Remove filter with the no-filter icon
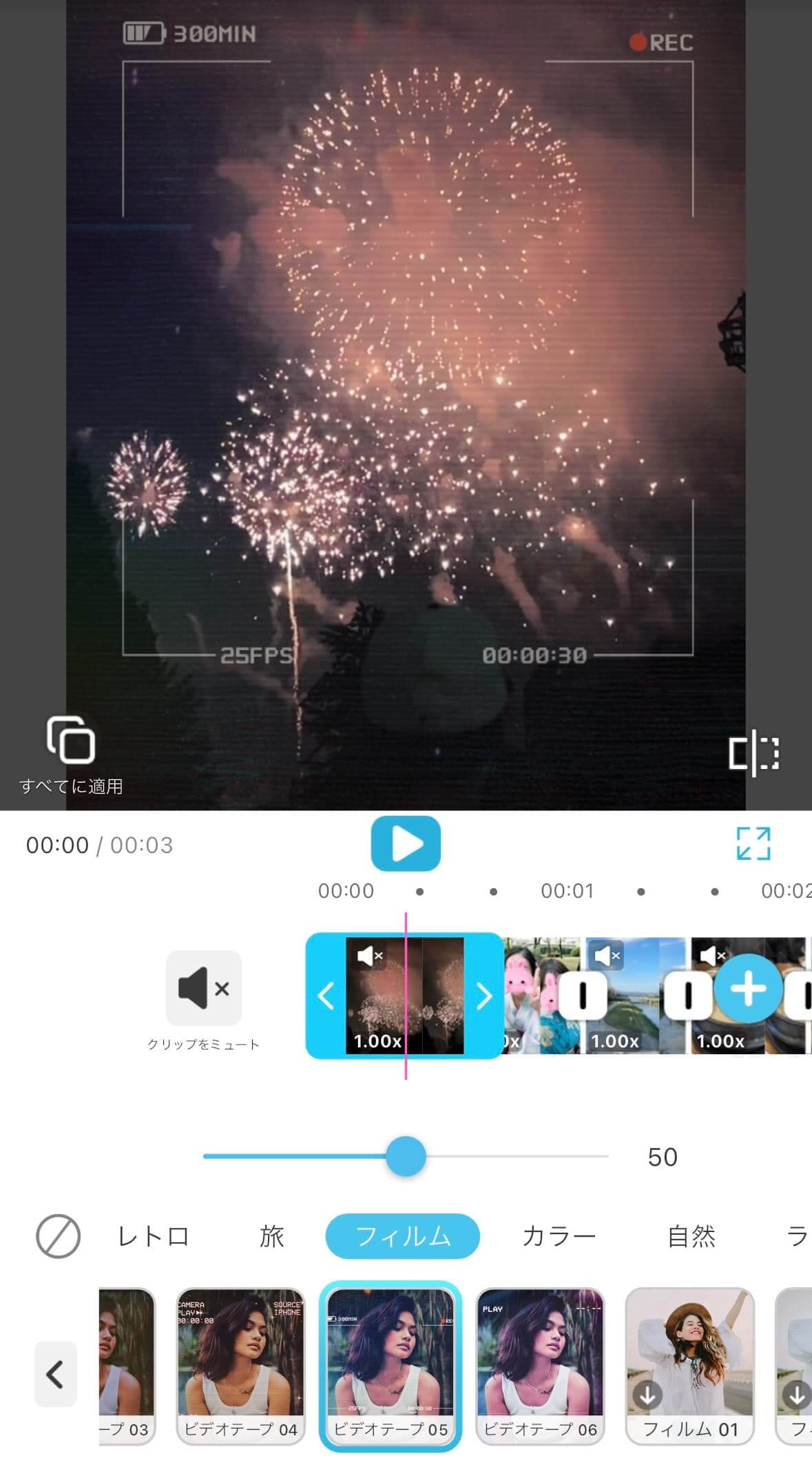The image size is (812, 1467). (58, 1236)
